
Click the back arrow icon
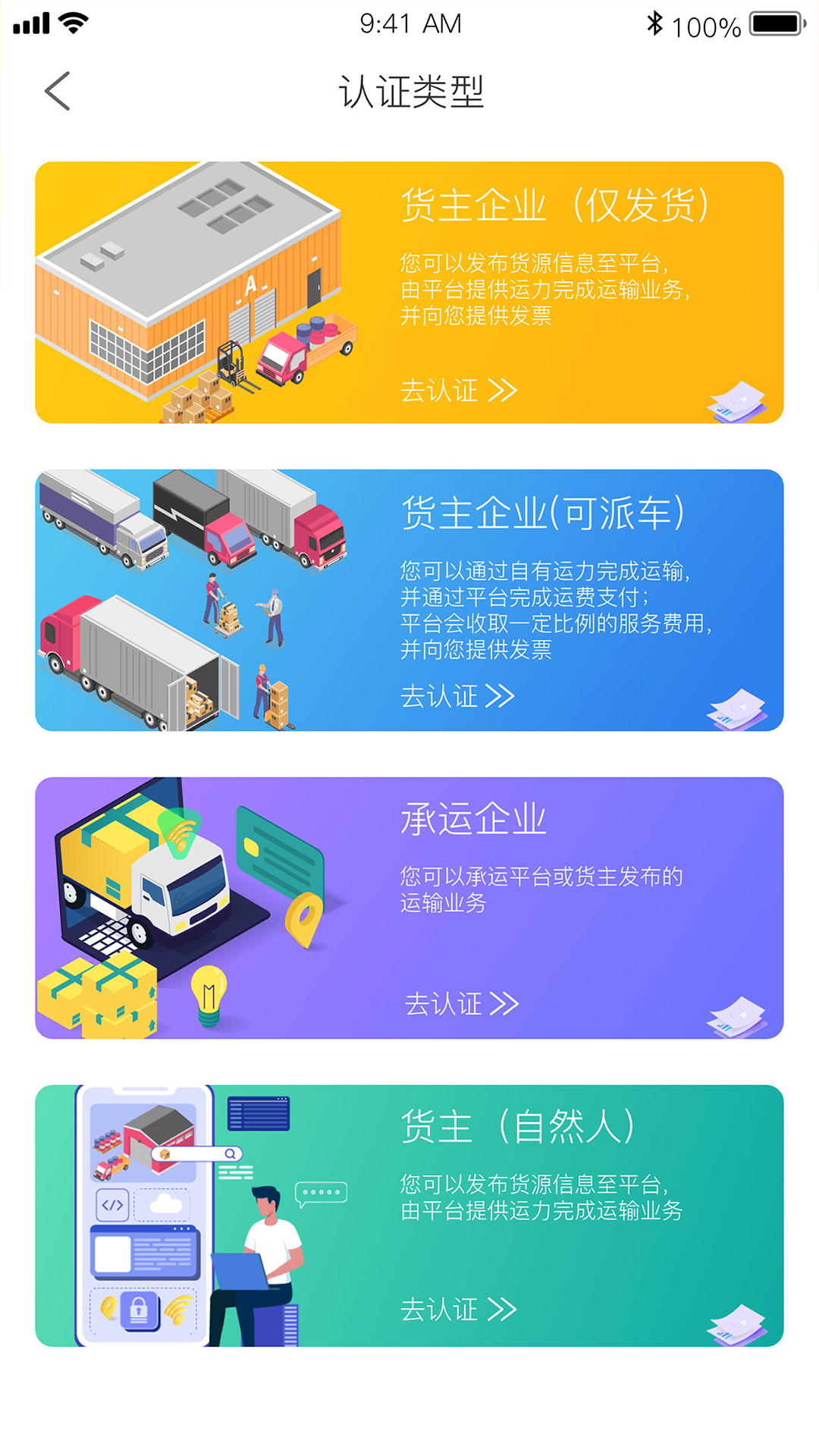[x=57, y=91]
